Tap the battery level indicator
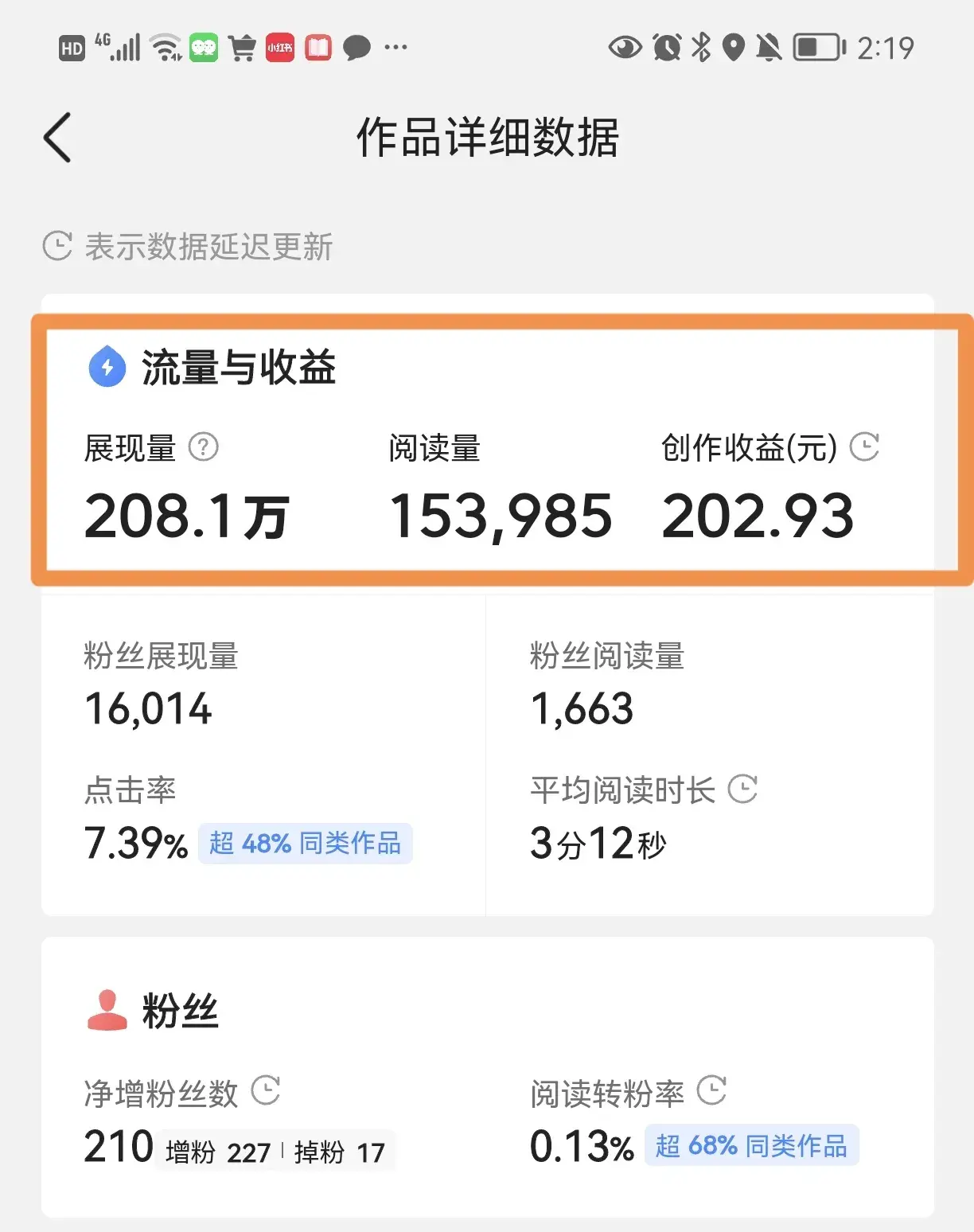The width and height of the screenshot is (974, 1232). click(817, 48)
